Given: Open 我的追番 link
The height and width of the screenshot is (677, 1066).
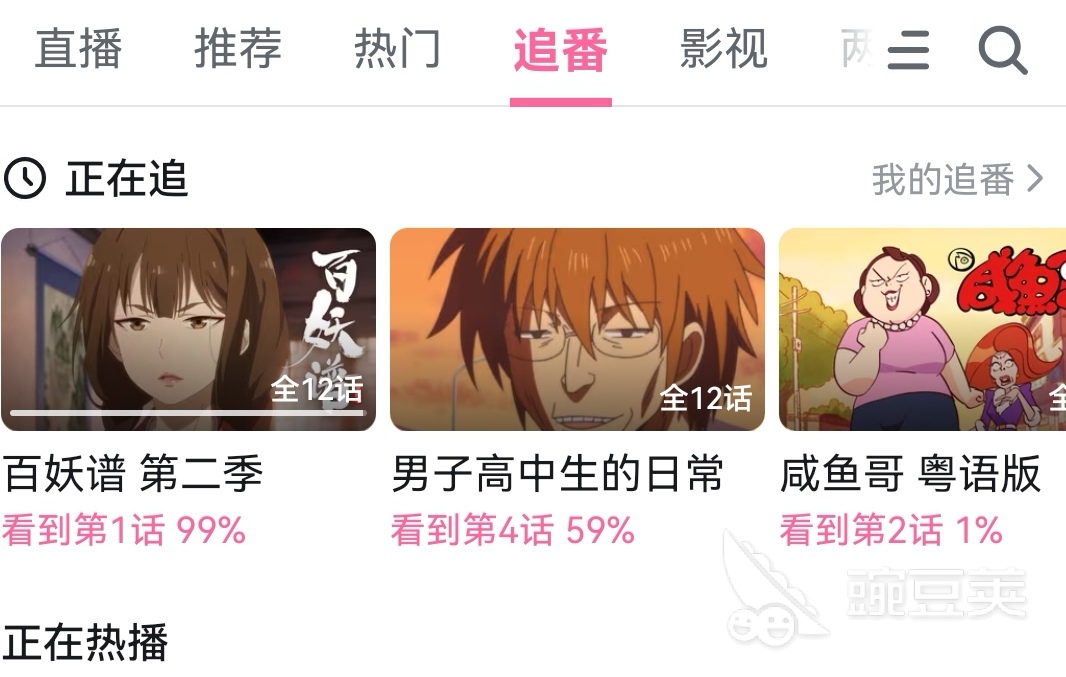Looking at the screenshot, I should click(x=957, y=180).
